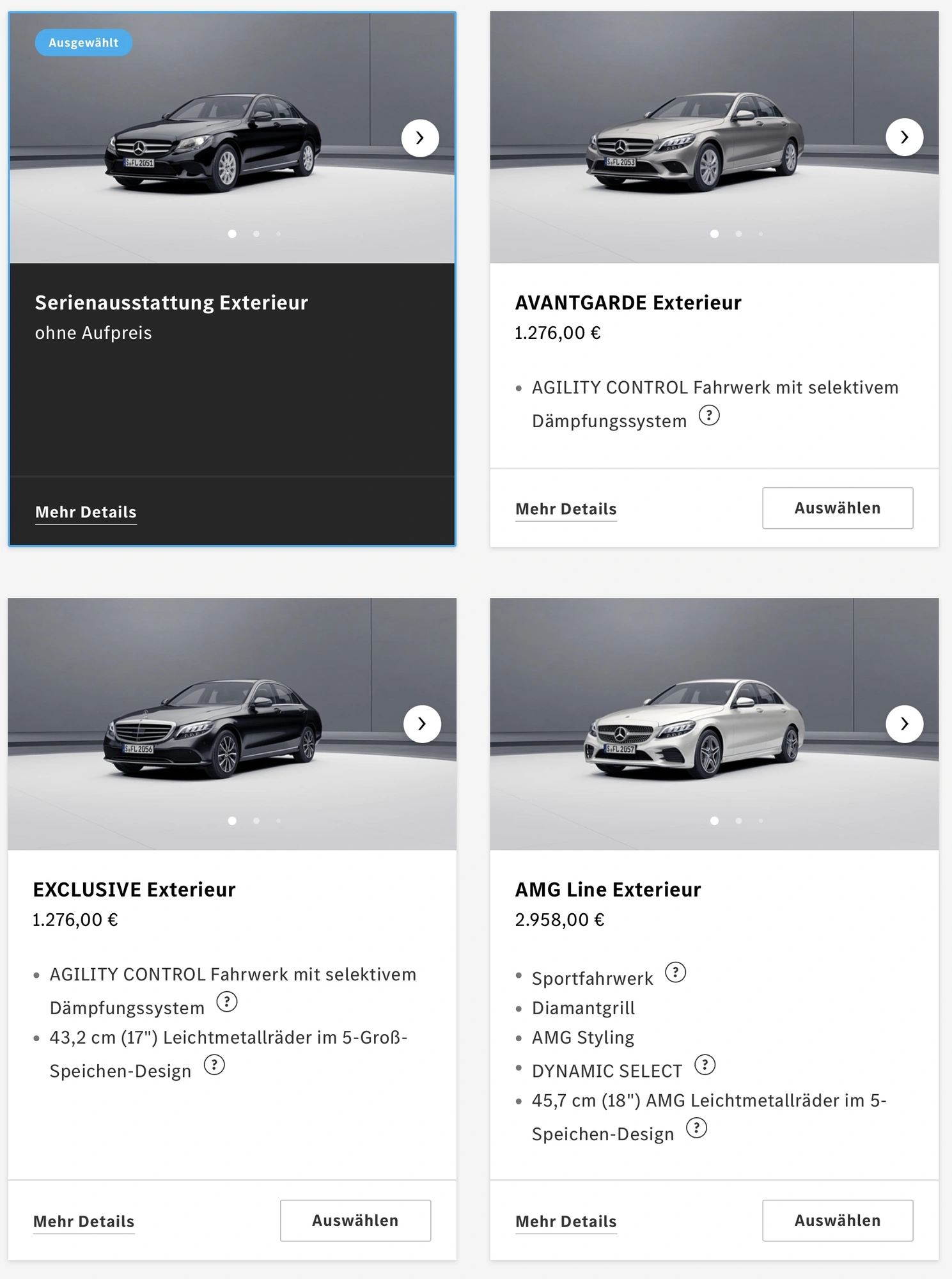Open Mehr Details for EXCLUSIVE Exterieur

click(x=84, y=1221)
